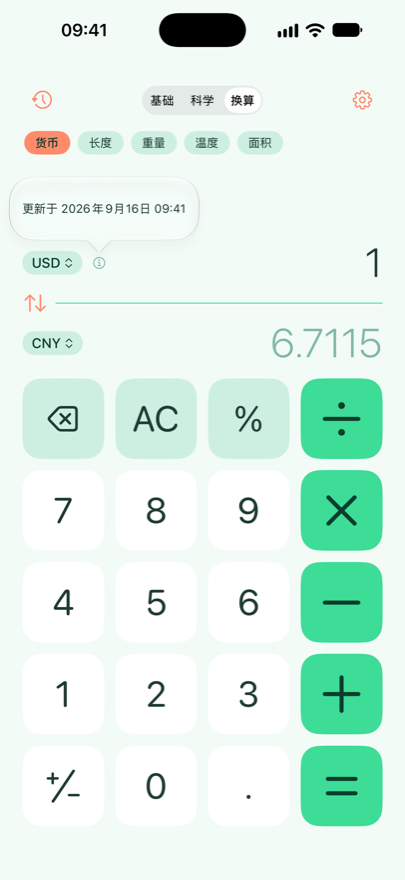
Task: Open the USD currency picker
Action: coord(53,263)
